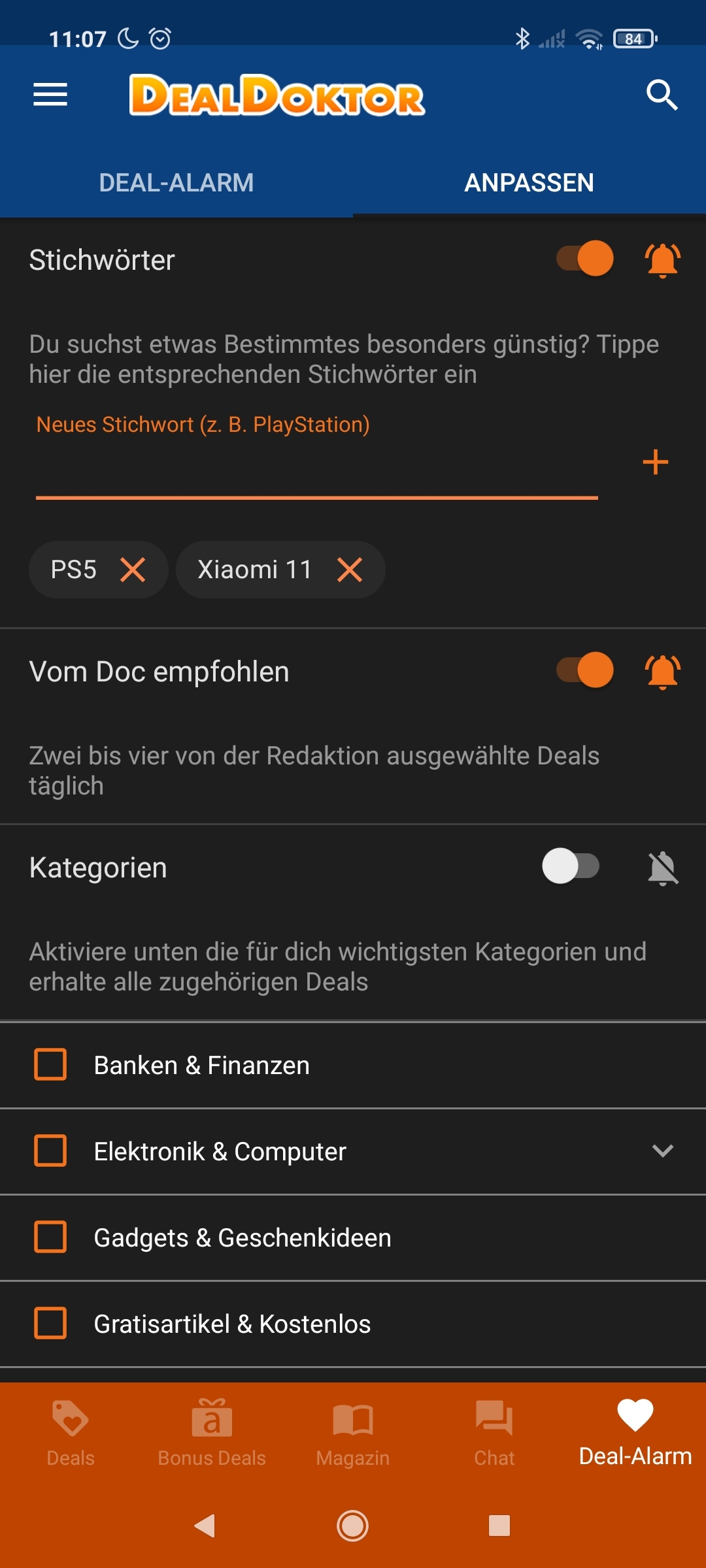Go to the Bonus Deals tab
This screenshot has height=1568, width=706.
(x=212, y=1433)
